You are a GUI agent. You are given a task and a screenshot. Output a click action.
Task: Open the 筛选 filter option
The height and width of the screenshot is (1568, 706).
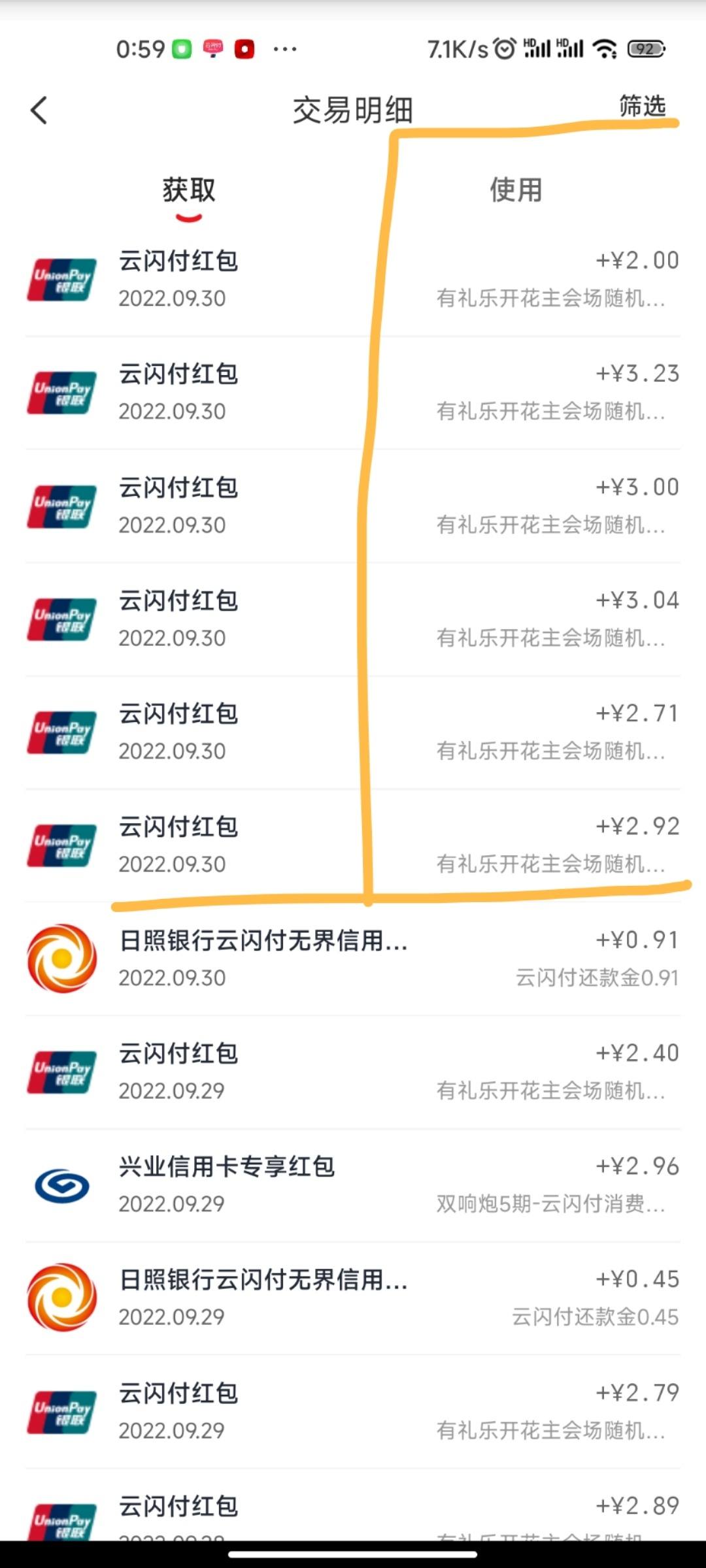point(642,106)
